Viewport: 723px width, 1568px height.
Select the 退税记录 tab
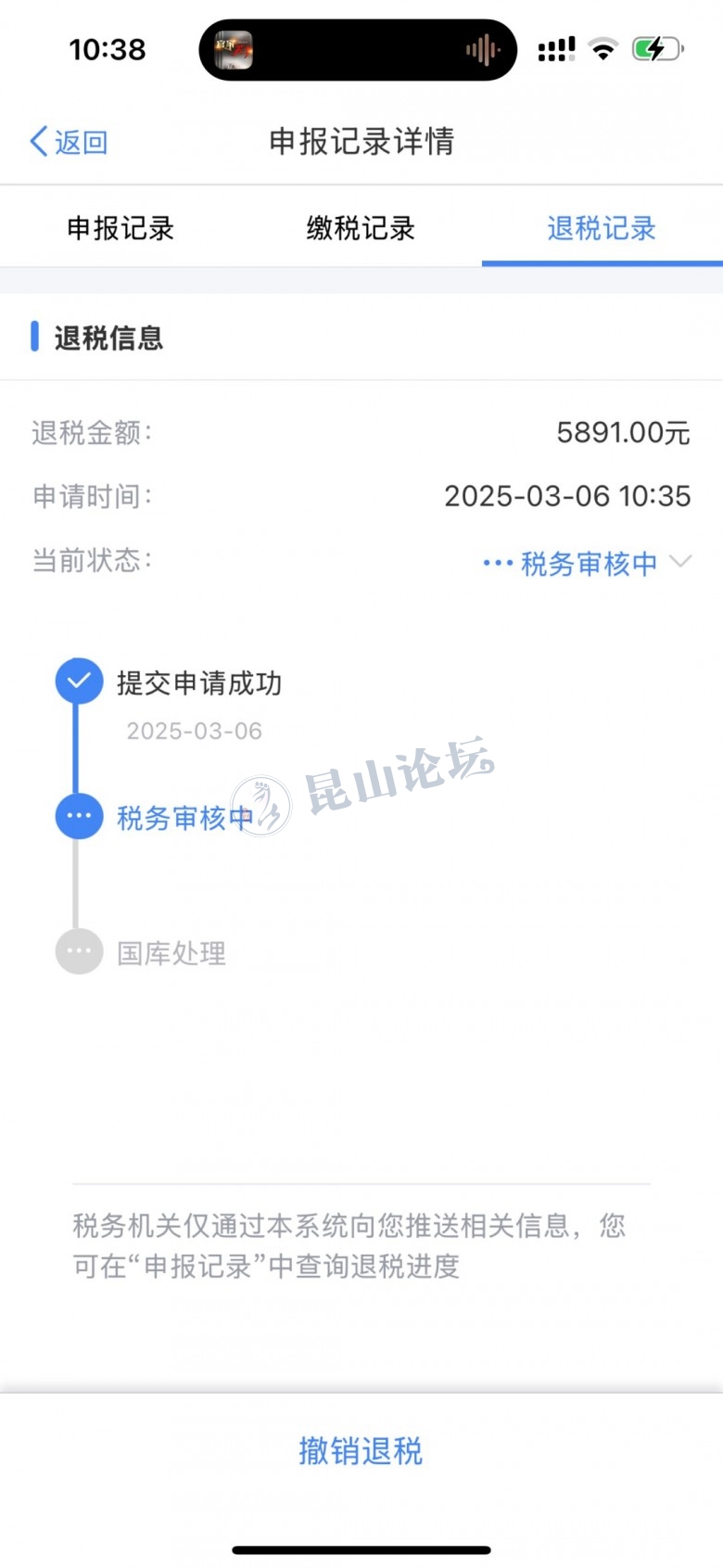(602, 228)
